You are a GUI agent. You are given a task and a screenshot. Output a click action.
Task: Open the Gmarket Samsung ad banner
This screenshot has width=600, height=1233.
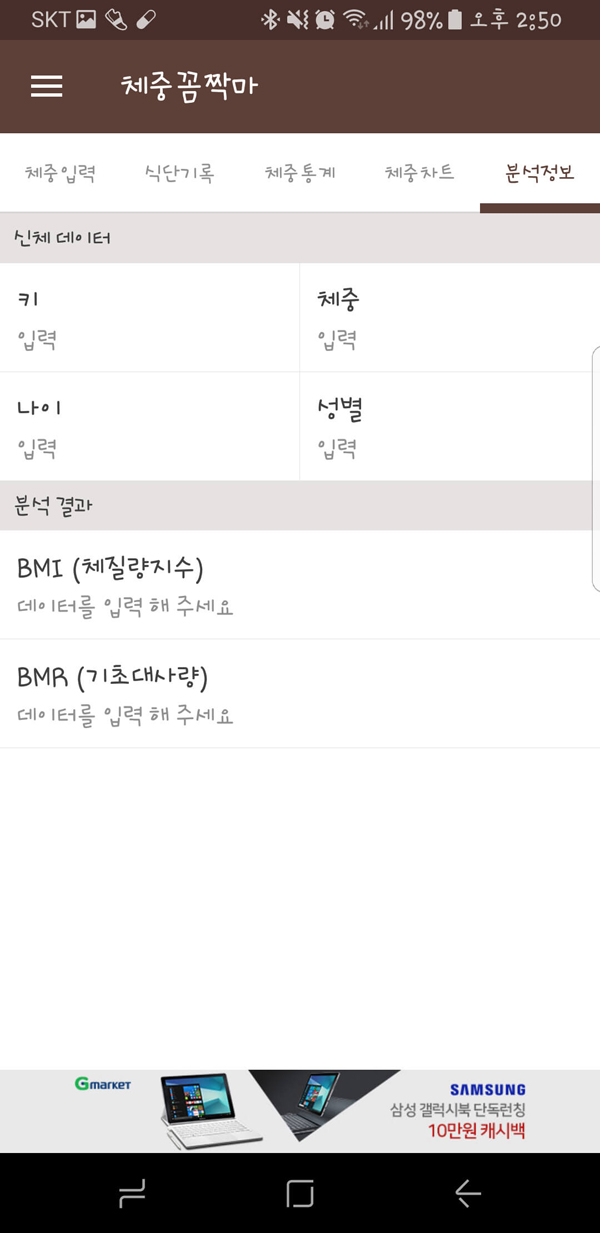pyautogui.click(x=300, y=1110)
